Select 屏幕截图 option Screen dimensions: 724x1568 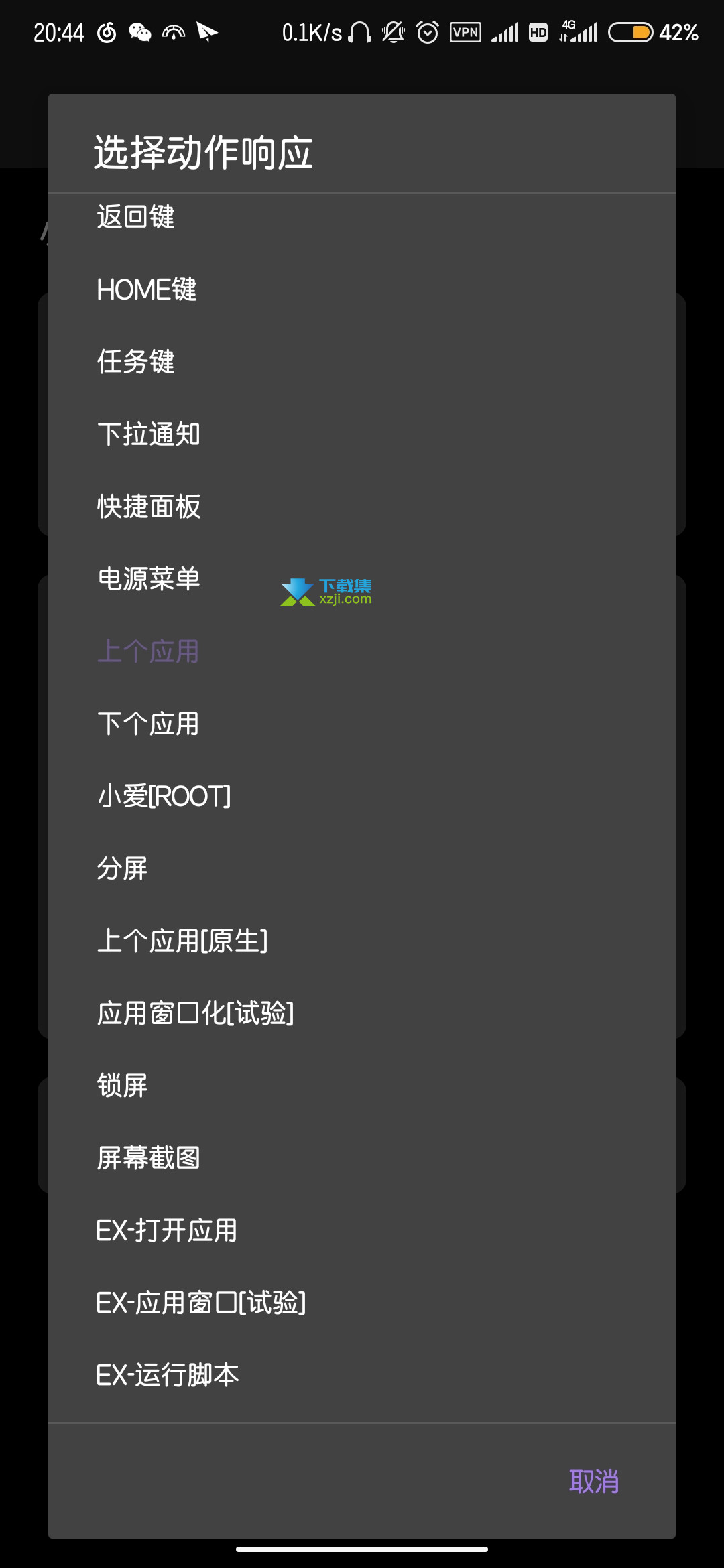[x=362, y=1158]
